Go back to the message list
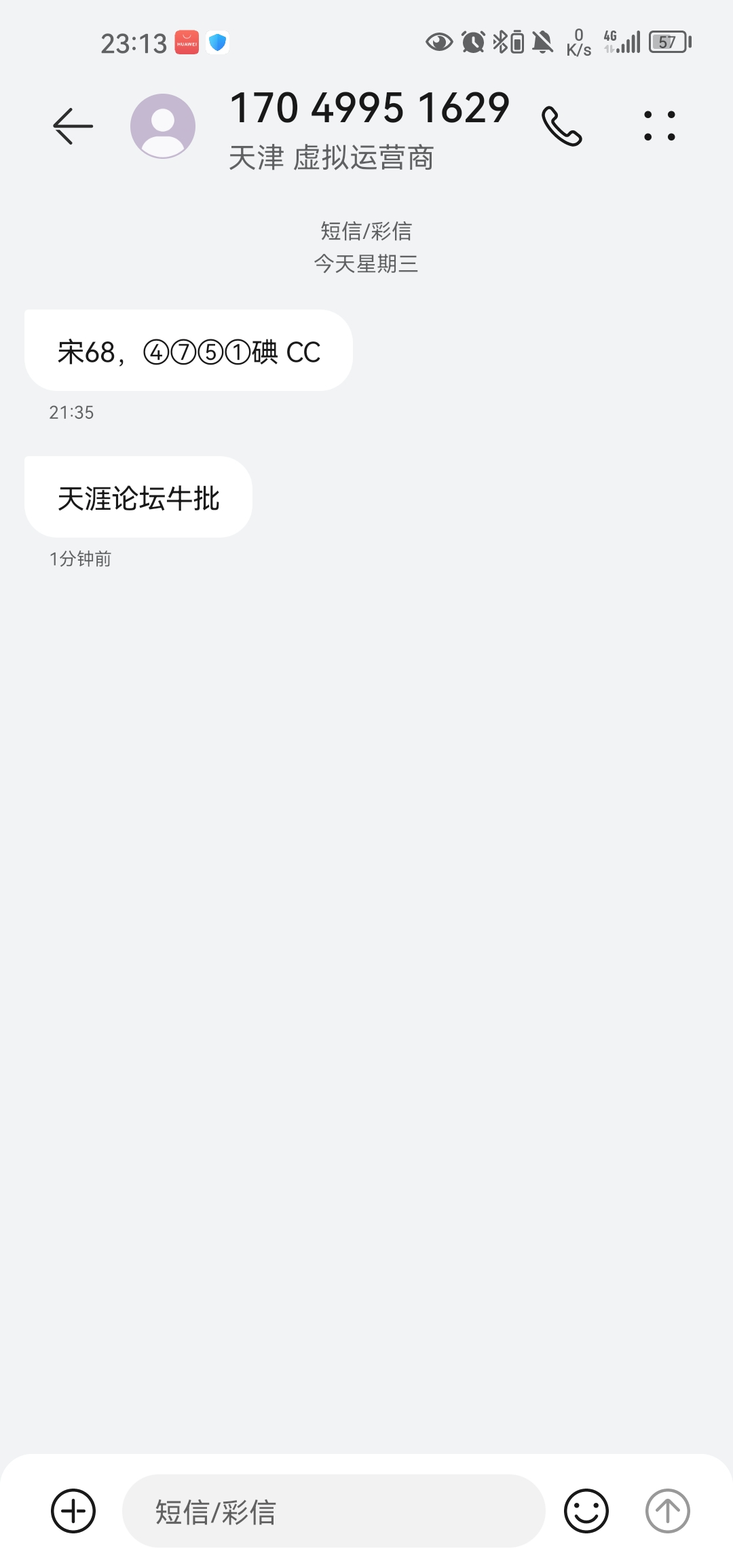733x1568 pixels. 73,126
